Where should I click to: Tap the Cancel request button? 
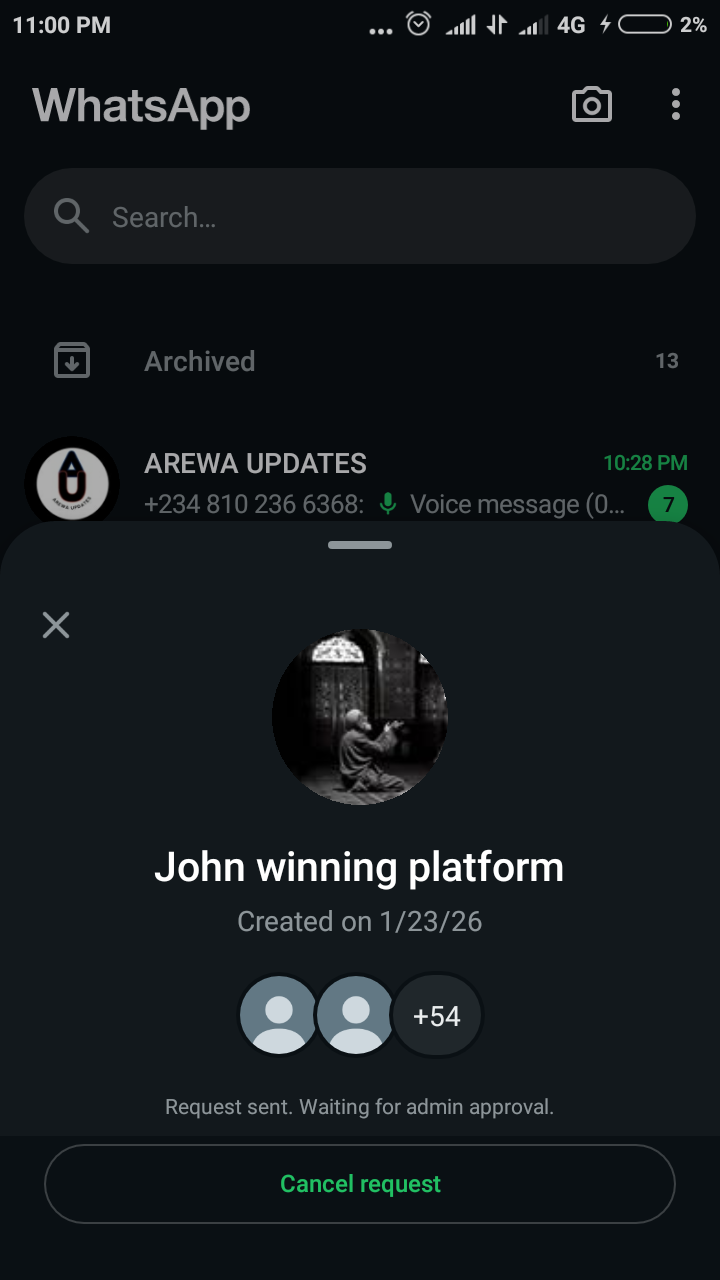point(360,1184)
